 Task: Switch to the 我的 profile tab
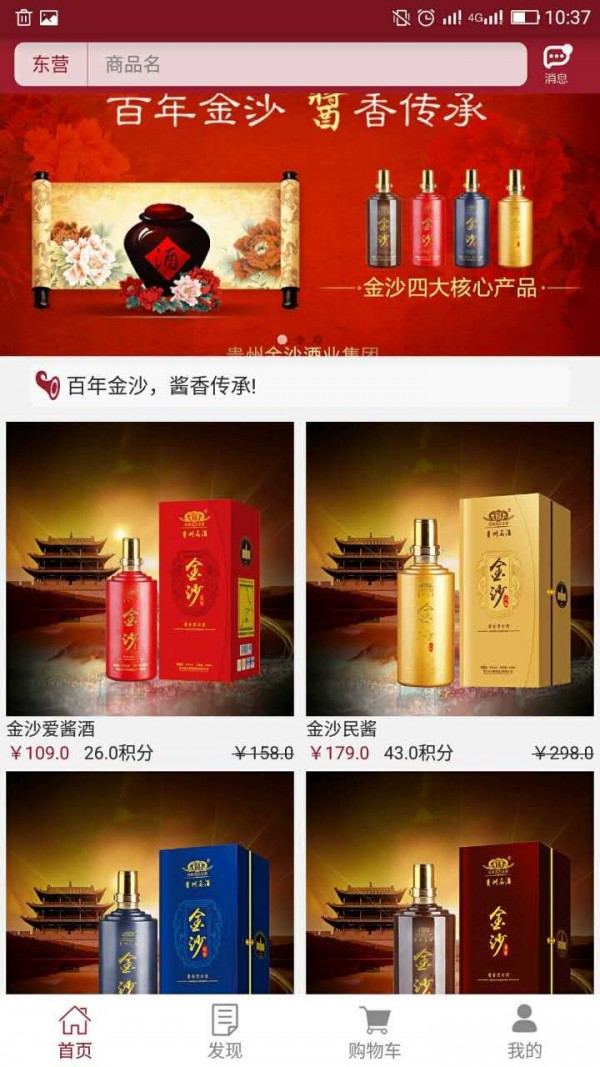pyautogui.click(x=524, y=1032)
